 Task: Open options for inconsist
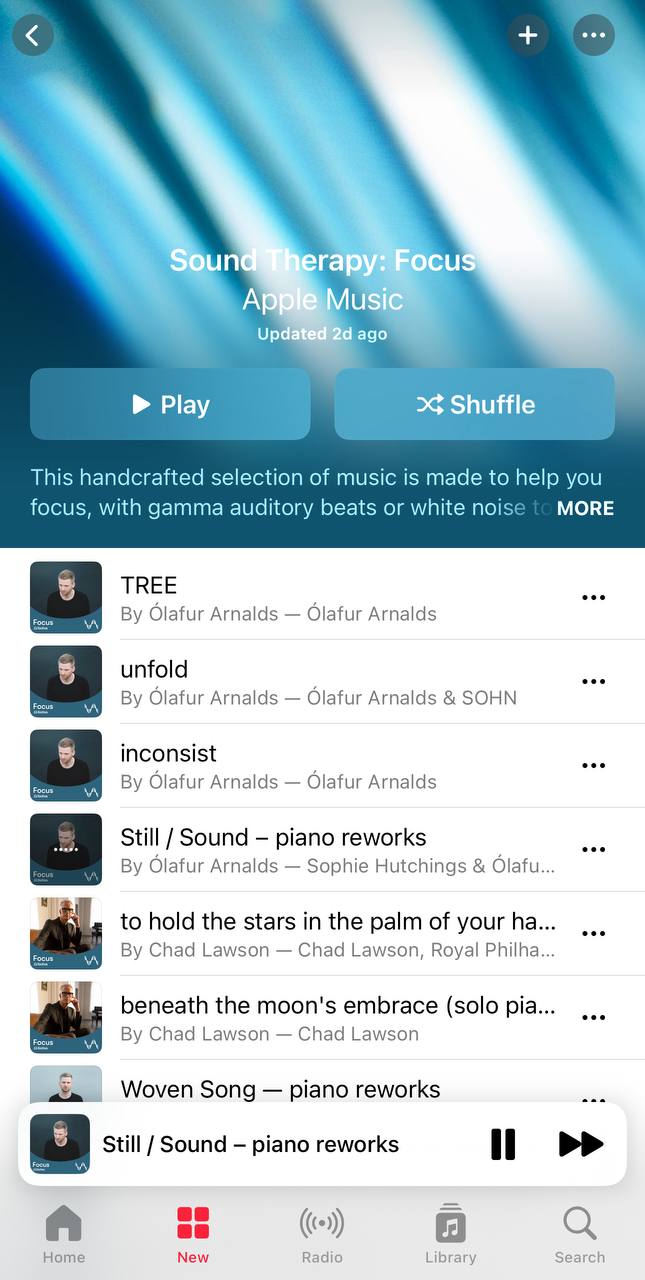click(x=593, y=766)
